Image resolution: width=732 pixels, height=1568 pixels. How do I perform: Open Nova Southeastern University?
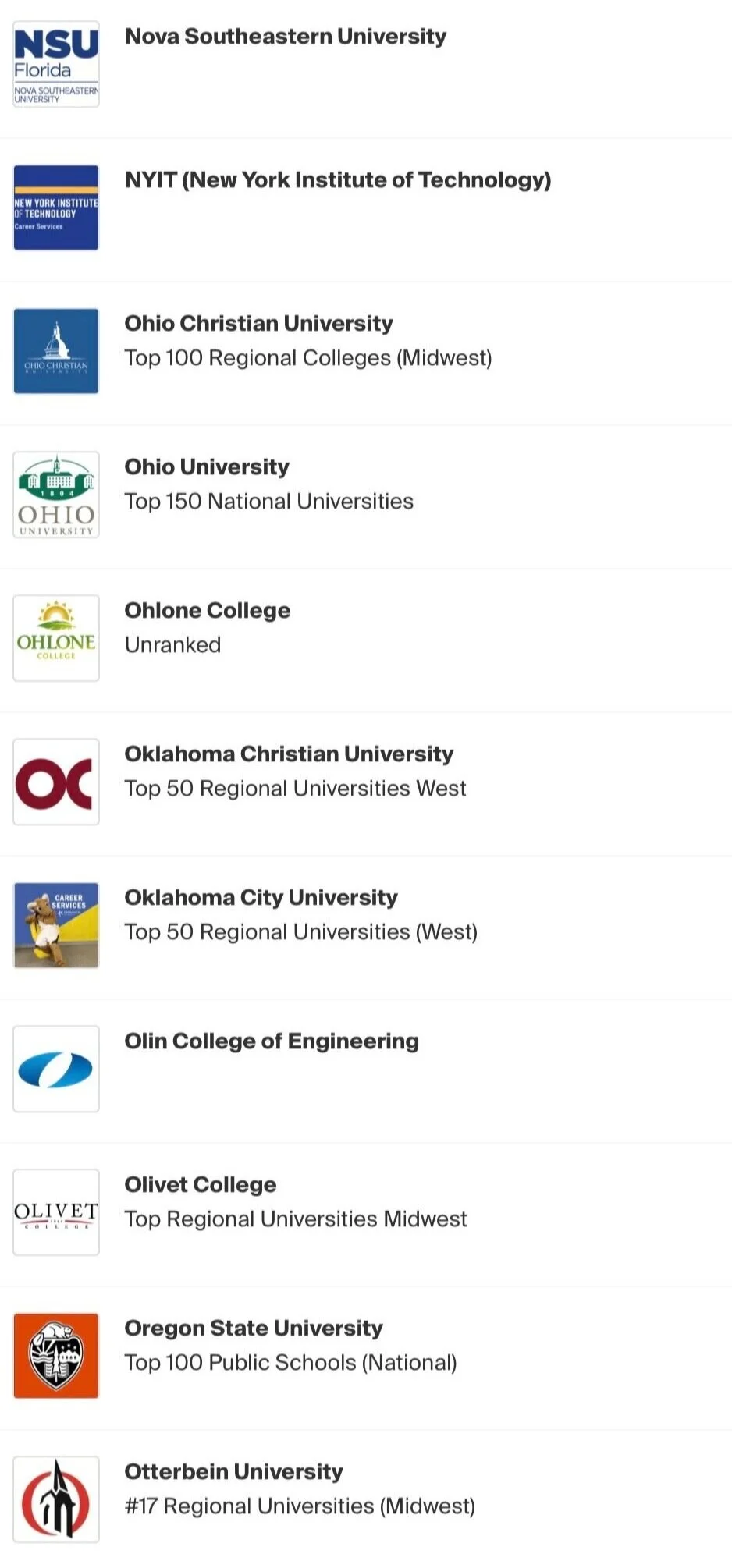pyautogui.click(x=286, y=37)
